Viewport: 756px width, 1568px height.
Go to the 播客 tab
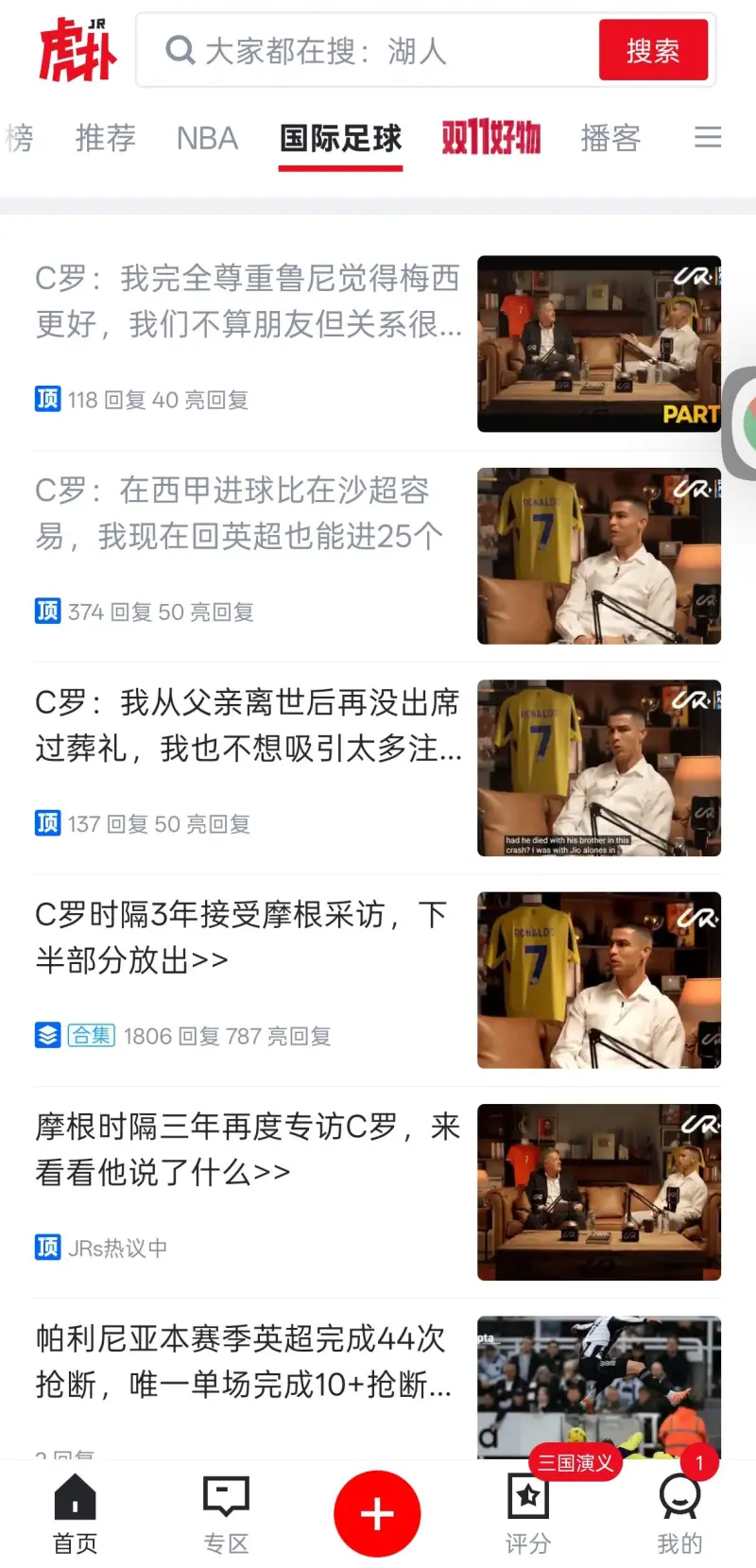(x=610, y=139)
